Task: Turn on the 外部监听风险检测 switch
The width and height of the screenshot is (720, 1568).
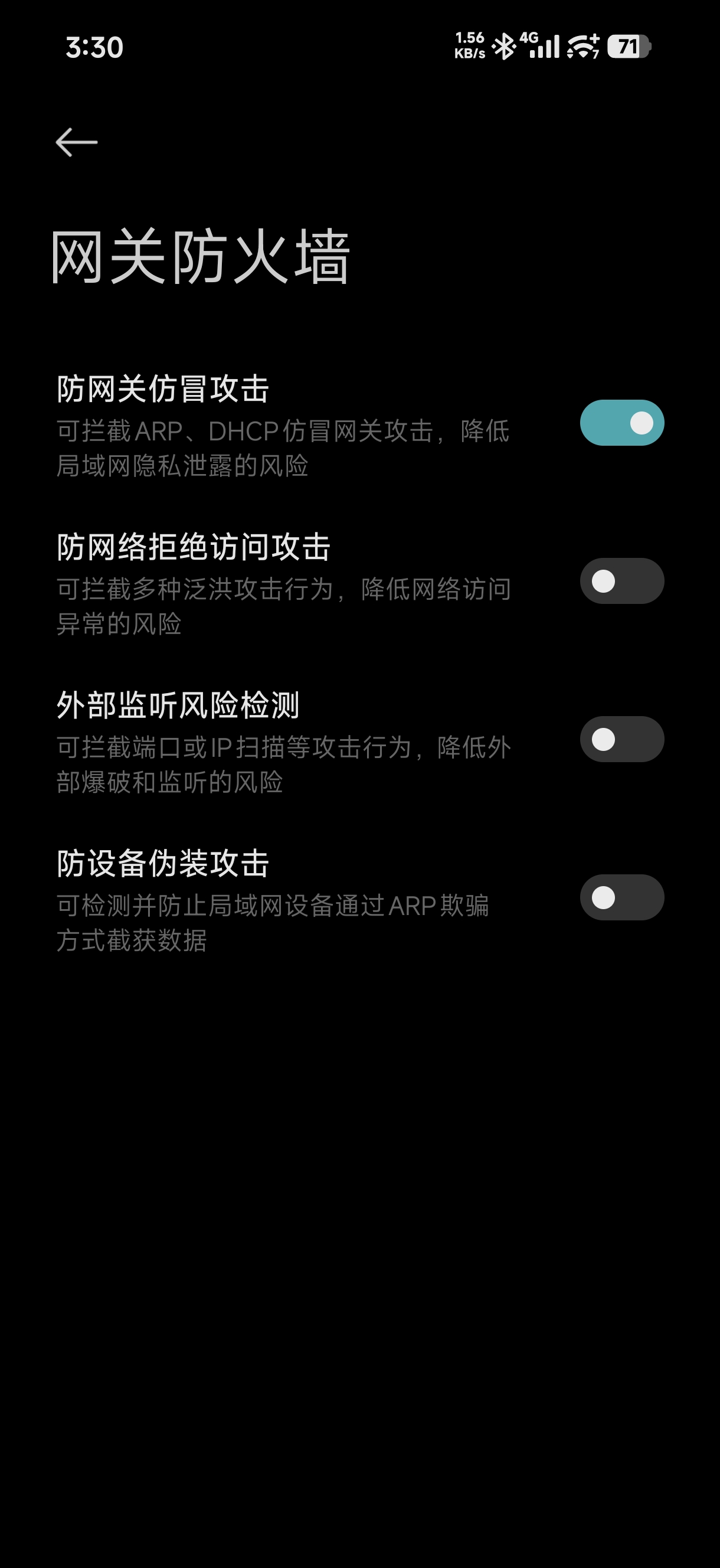Action: coord(621,739)
